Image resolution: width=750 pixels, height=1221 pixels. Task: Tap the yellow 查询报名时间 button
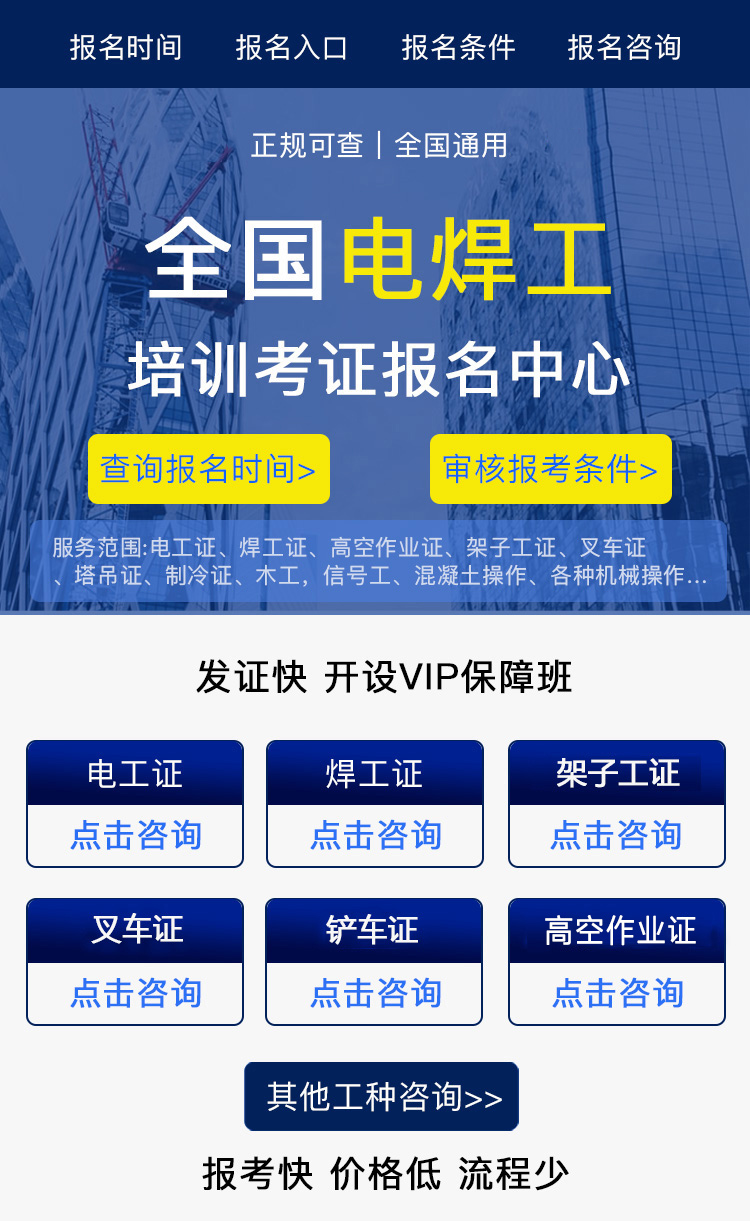coord(209,469)
